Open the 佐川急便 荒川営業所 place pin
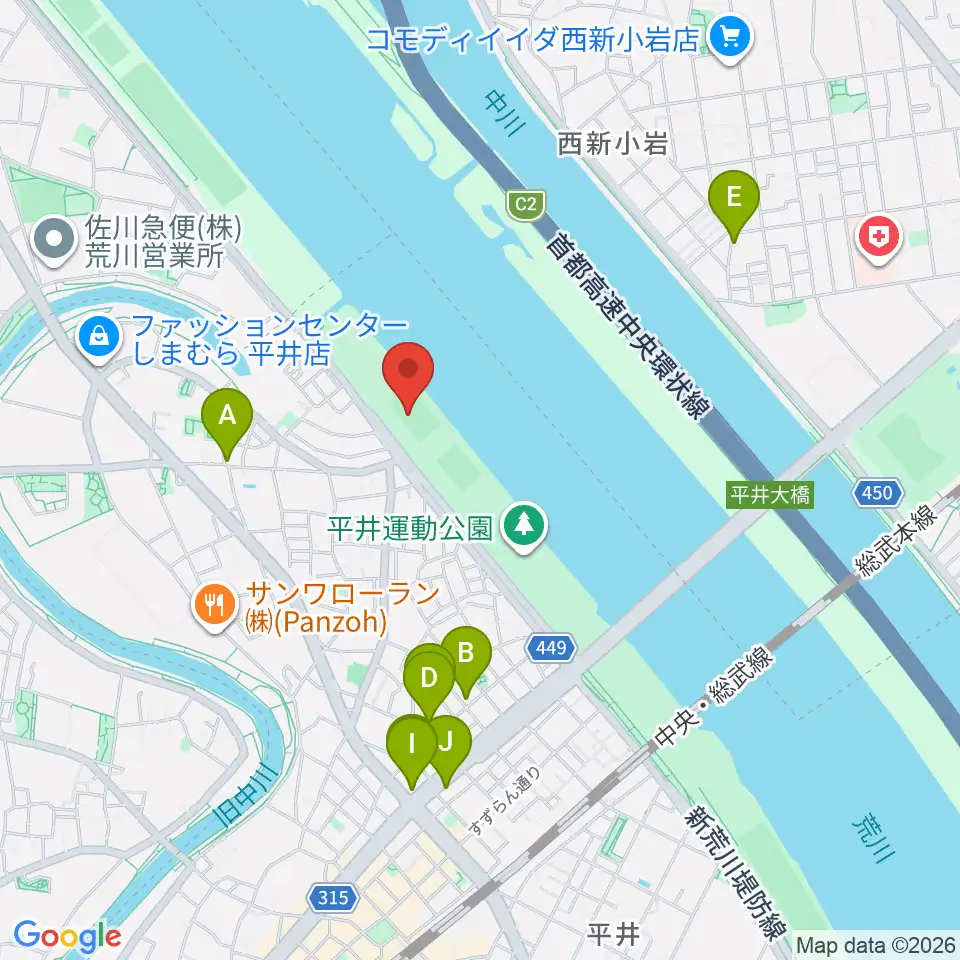 click(54, 239)
